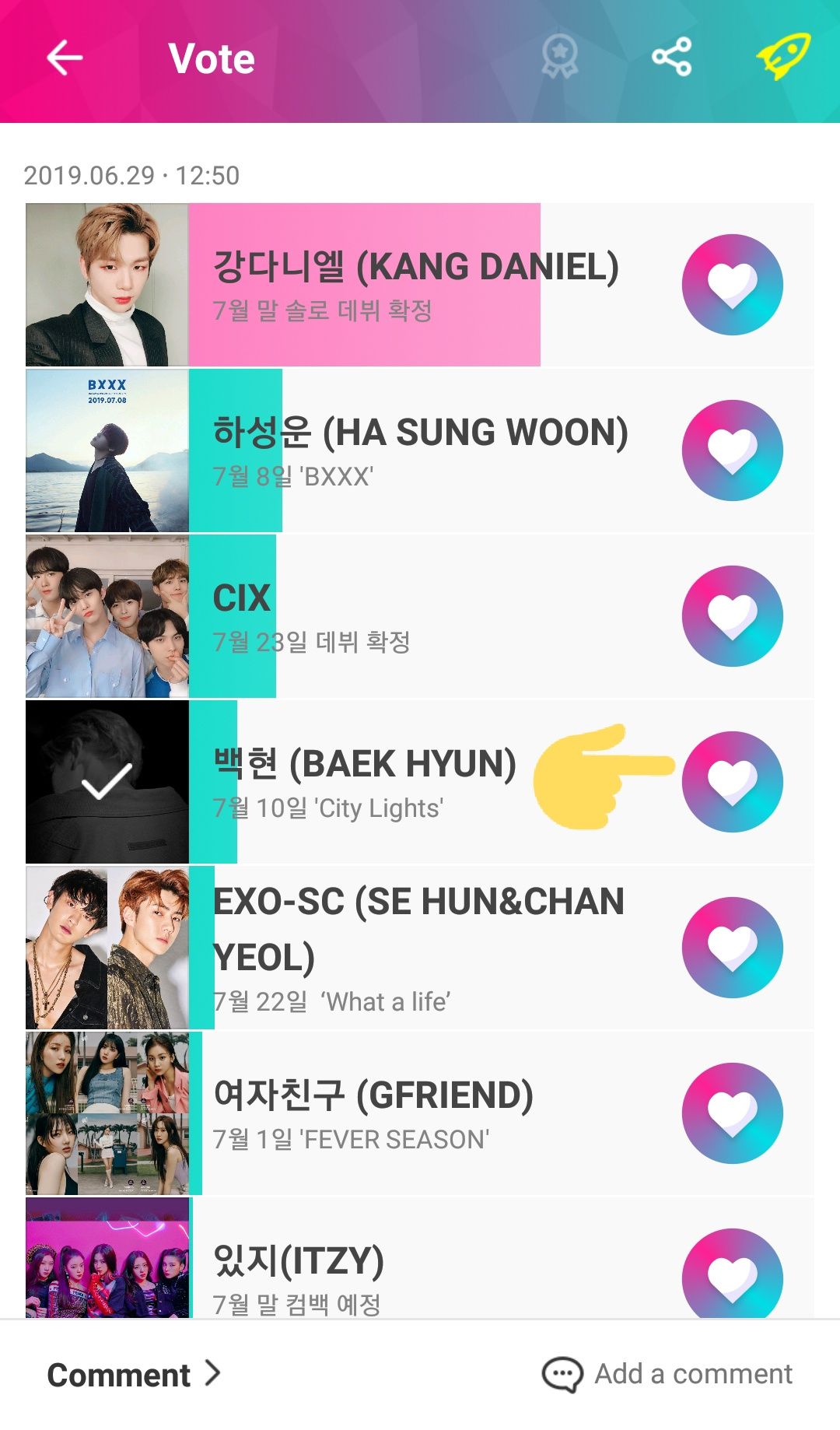Select the KANG DANIEL photo

(x=107, y=285)
